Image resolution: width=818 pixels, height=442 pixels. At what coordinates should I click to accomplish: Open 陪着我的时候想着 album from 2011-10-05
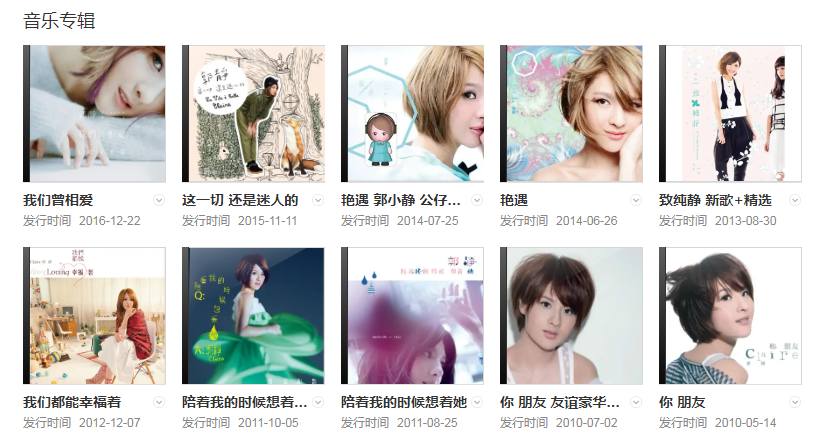click(254, 316)
